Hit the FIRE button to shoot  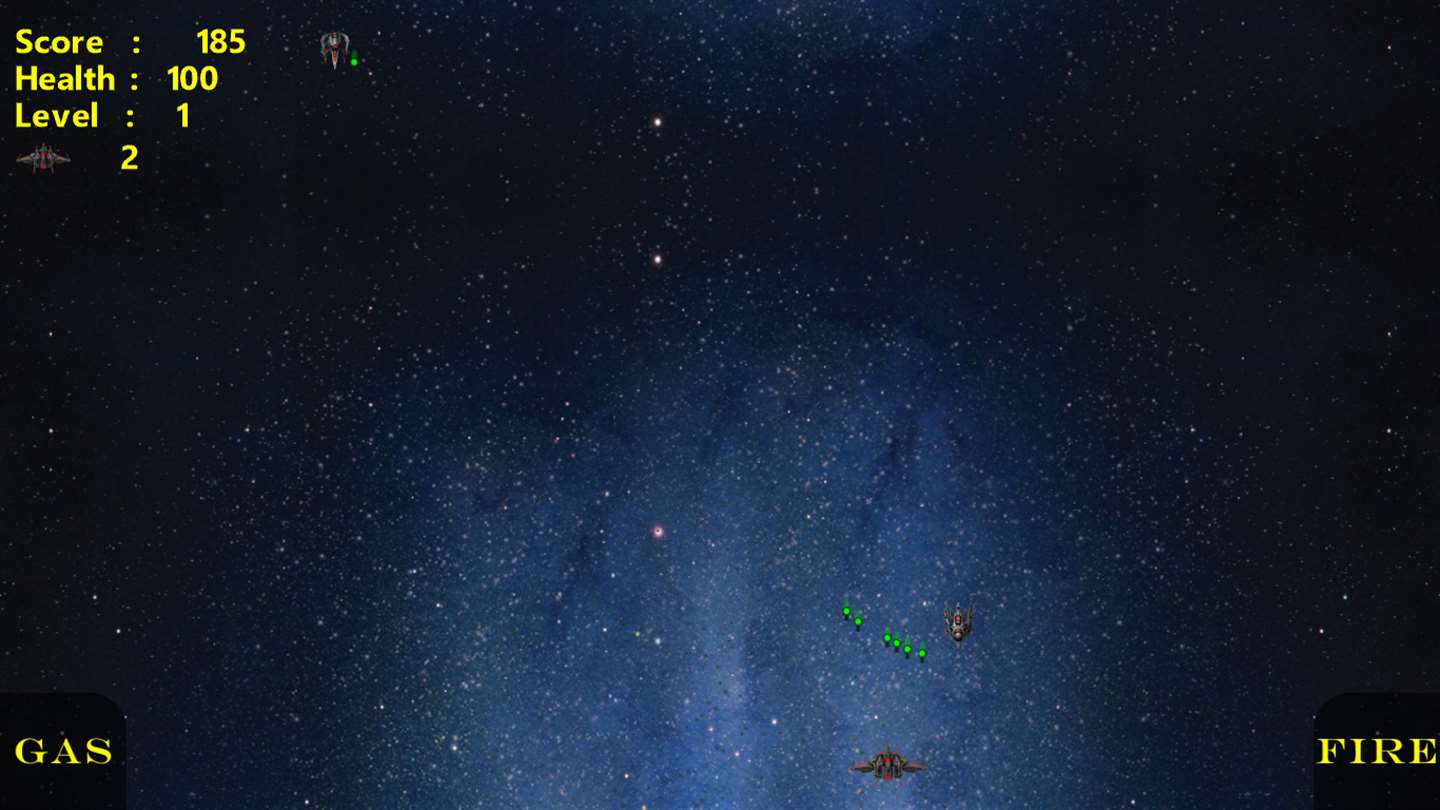[x=1377, y=751]
